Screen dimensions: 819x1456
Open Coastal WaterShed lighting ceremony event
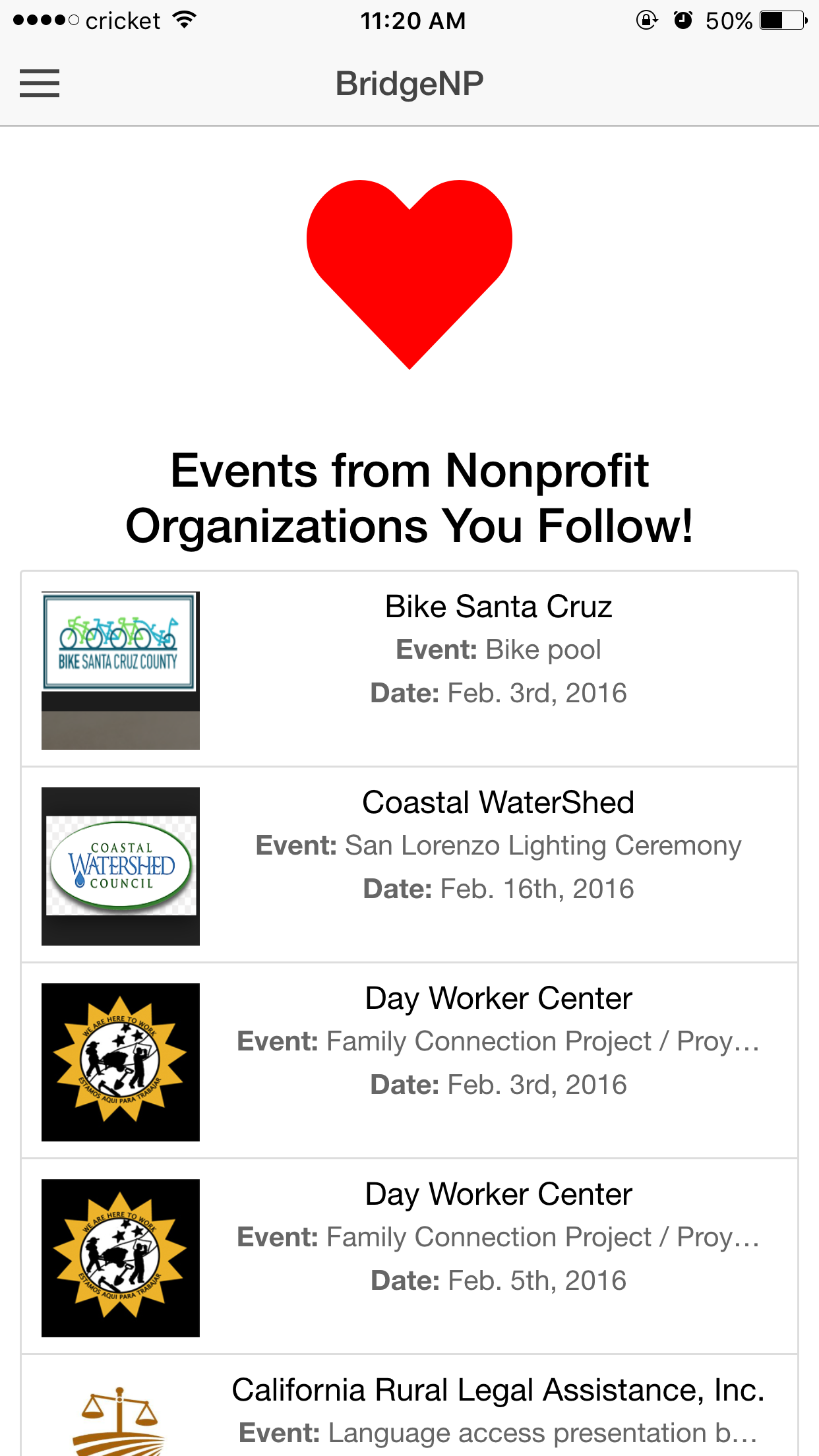tap(409, 865)
